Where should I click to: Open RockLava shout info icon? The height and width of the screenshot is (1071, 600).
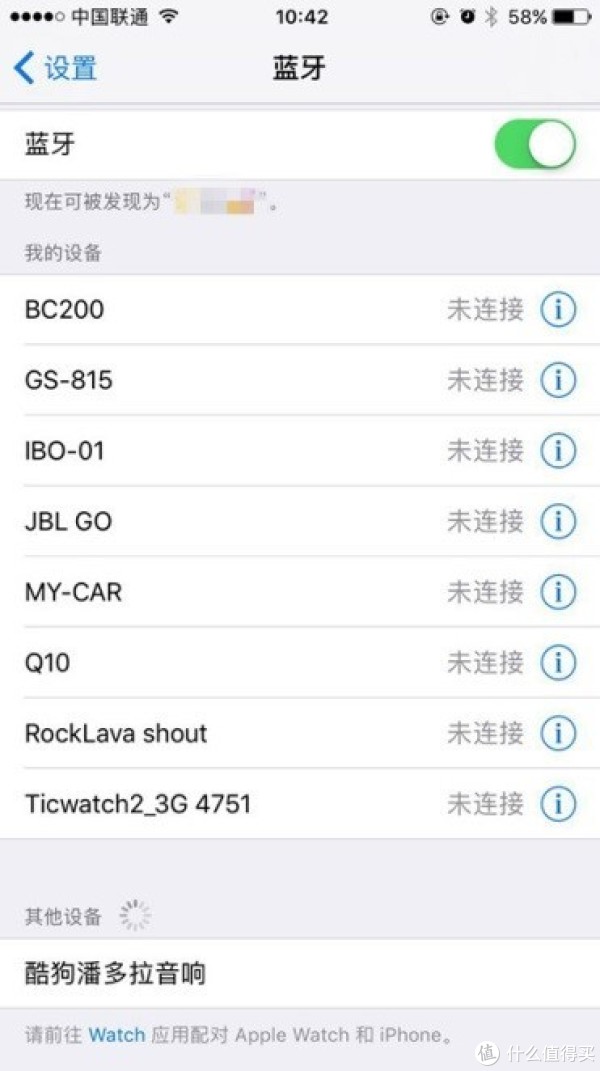(558, 734)
